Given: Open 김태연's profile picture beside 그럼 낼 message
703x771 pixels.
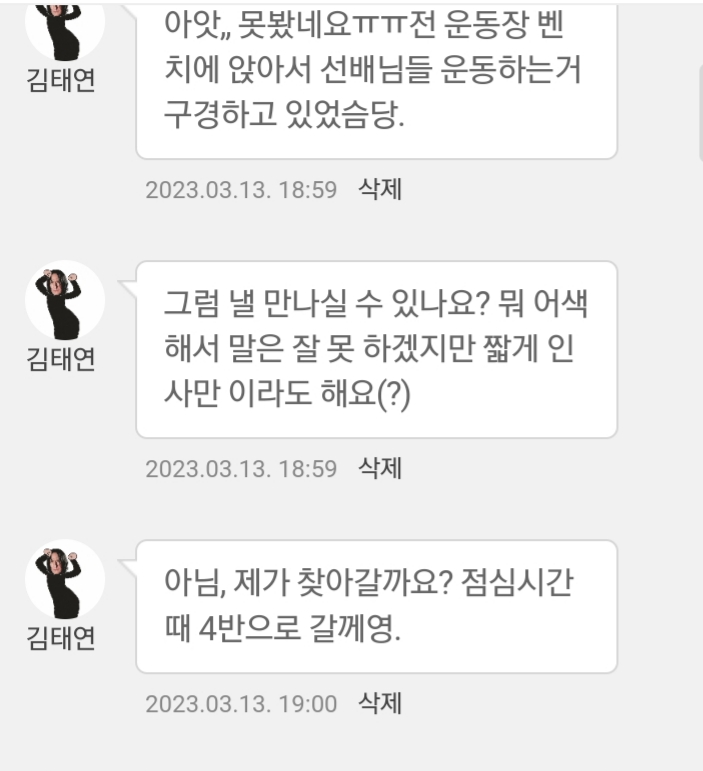Looking at the screenshot, I should (x=65, y=300).
